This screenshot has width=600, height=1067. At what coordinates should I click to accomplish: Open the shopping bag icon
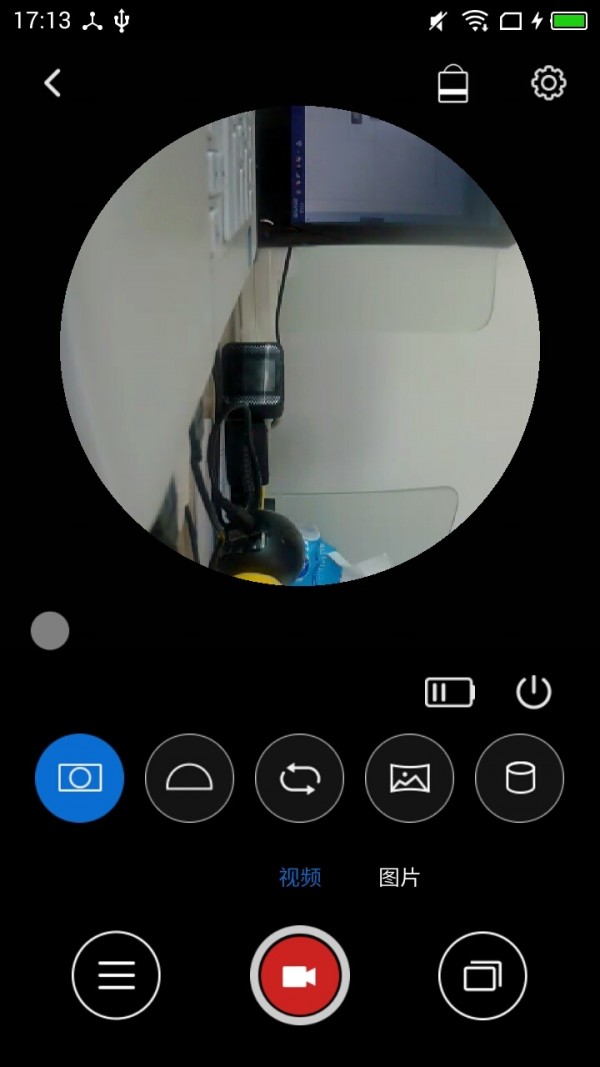[453, 84]
